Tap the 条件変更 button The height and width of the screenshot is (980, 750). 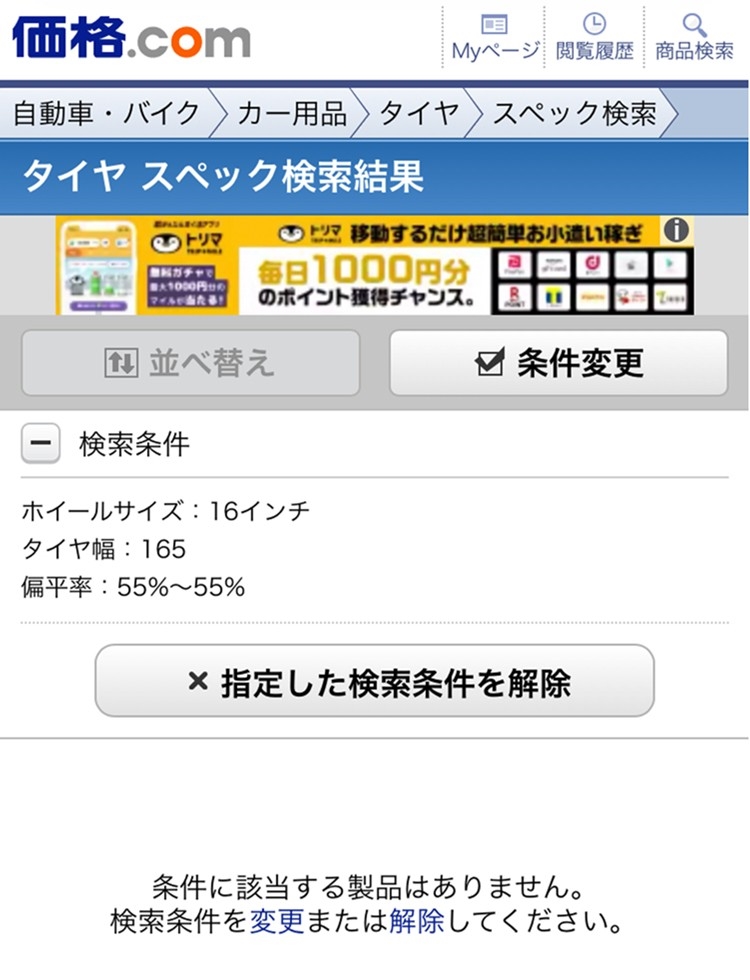tap(558, 363)
